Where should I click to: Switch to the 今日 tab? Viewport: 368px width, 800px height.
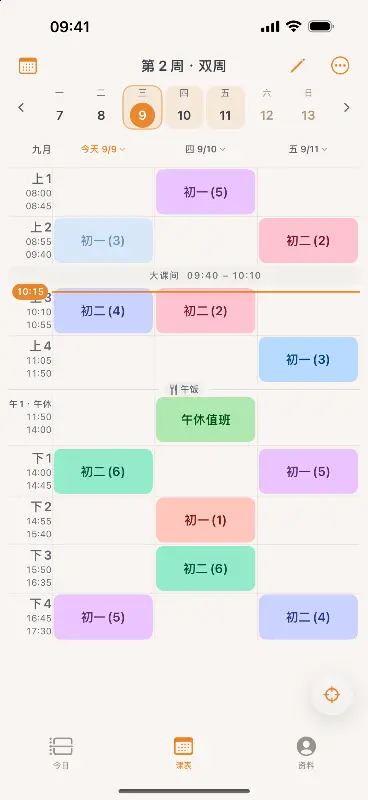(x=61, y=753)
